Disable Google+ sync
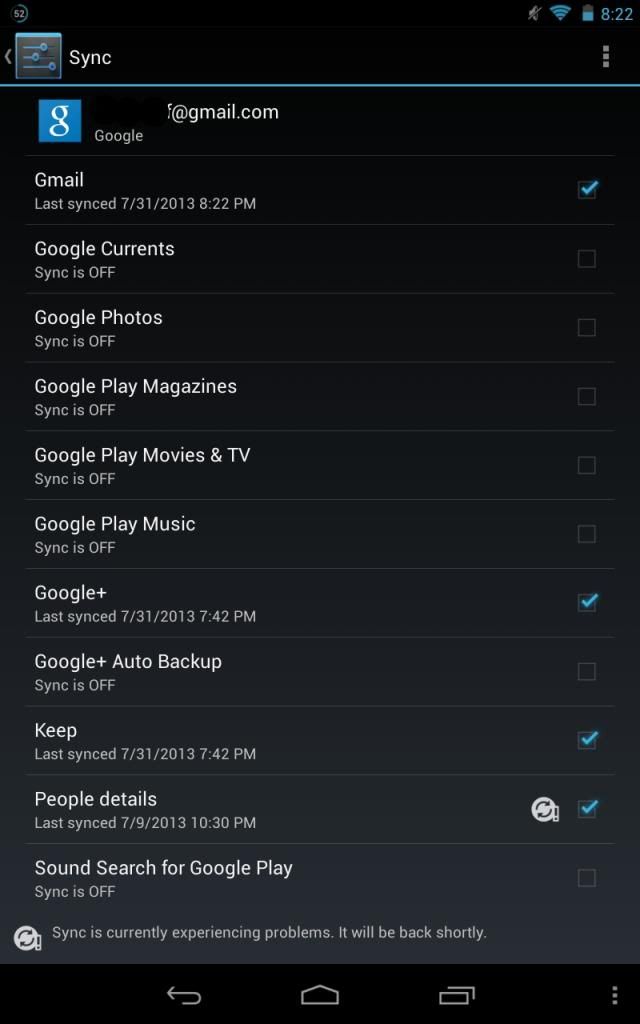Screen dimensions: 640x1024 pyautogui.click(x=587, y=603)
